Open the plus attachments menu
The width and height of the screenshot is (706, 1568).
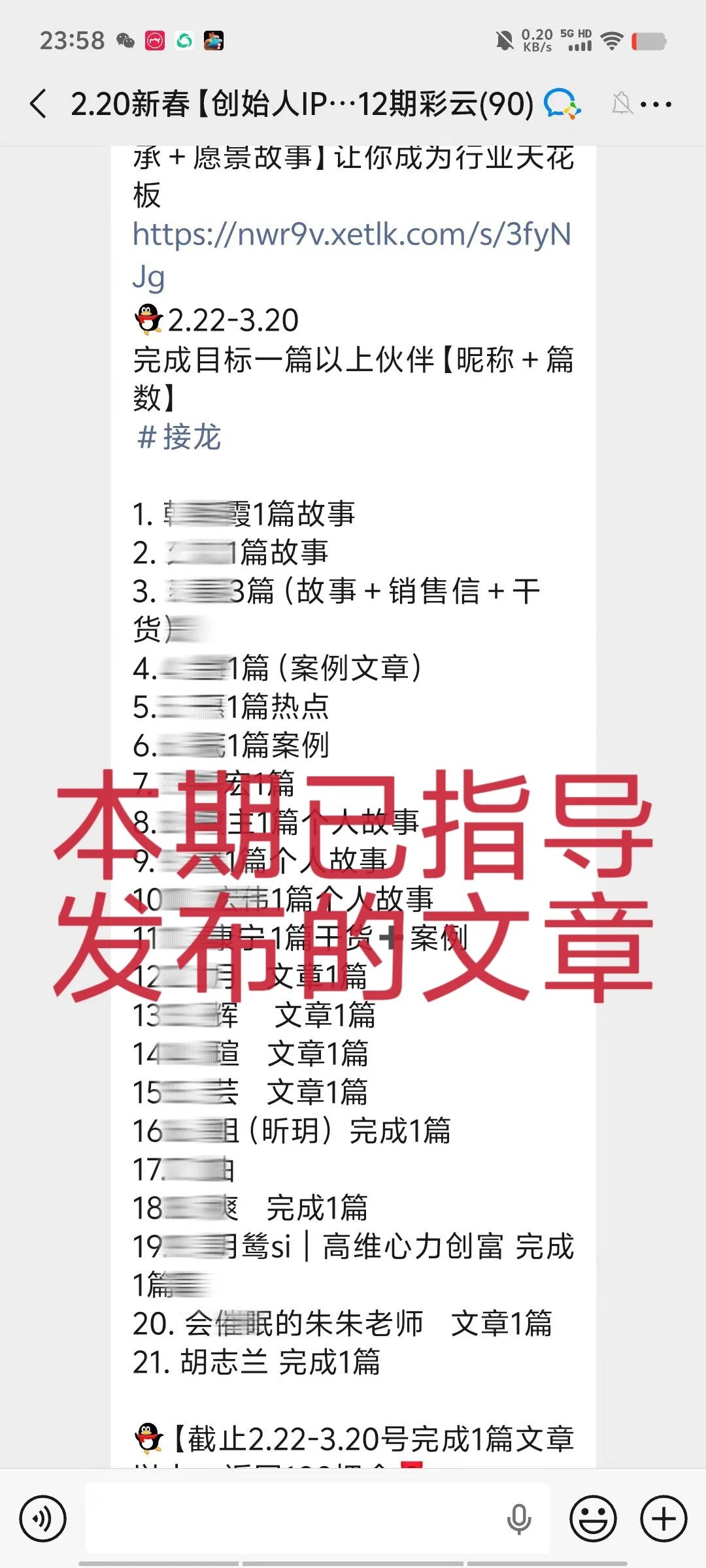coord(664,1519)
